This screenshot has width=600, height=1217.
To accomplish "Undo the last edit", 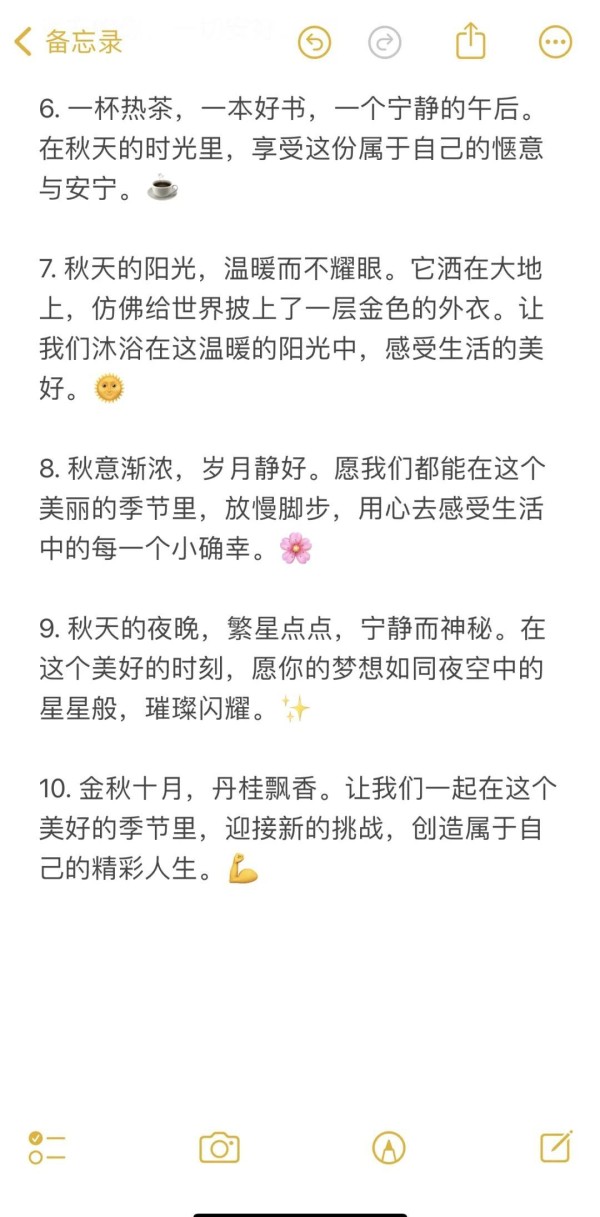I will tap(314, 42).
